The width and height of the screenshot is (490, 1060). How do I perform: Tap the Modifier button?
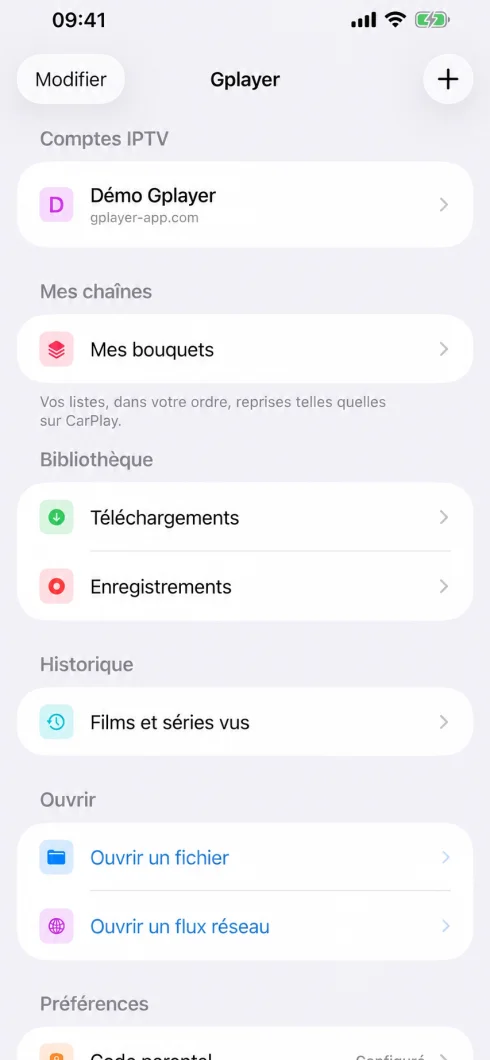(71, 79)
